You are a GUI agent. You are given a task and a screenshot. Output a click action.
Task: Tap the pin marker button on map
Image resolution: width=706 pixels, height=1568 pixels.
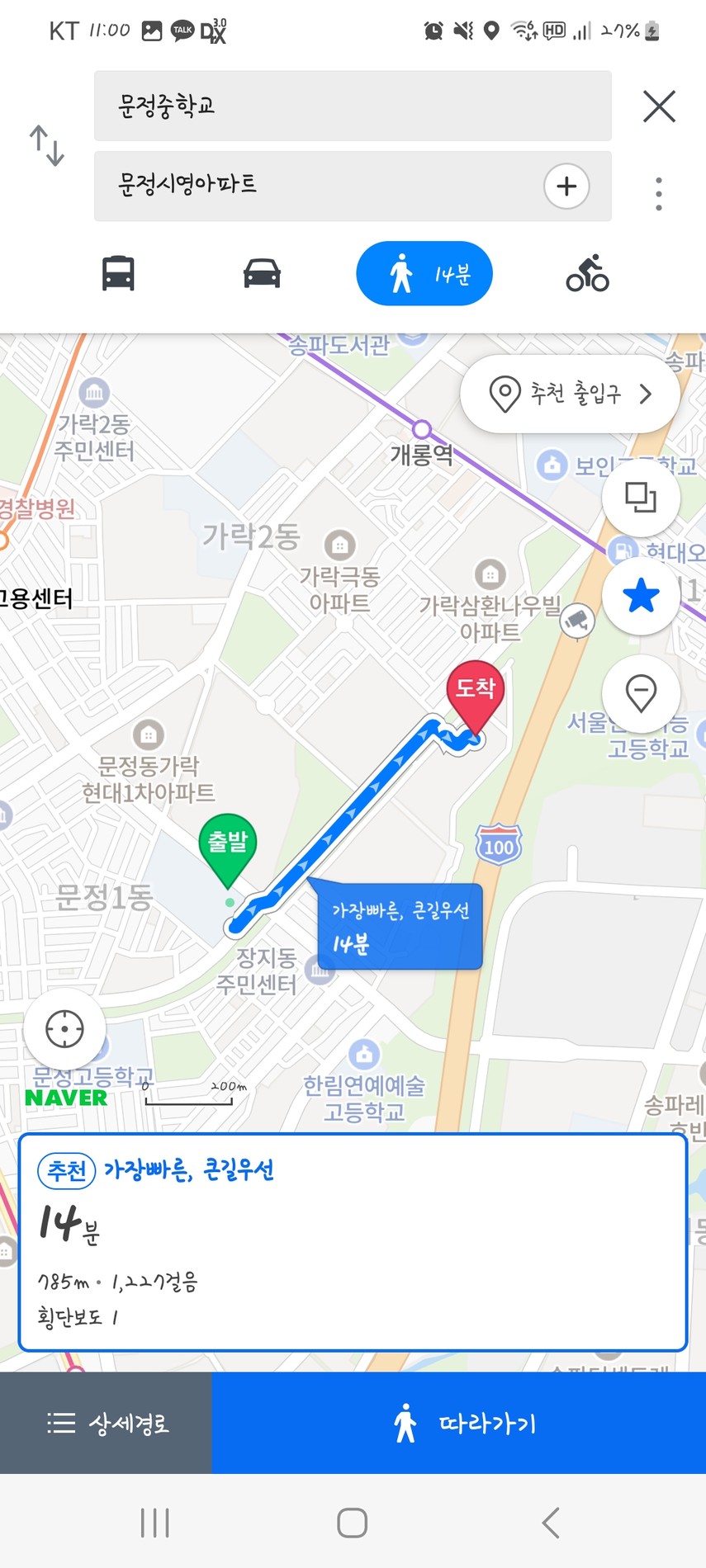point(641,692)
